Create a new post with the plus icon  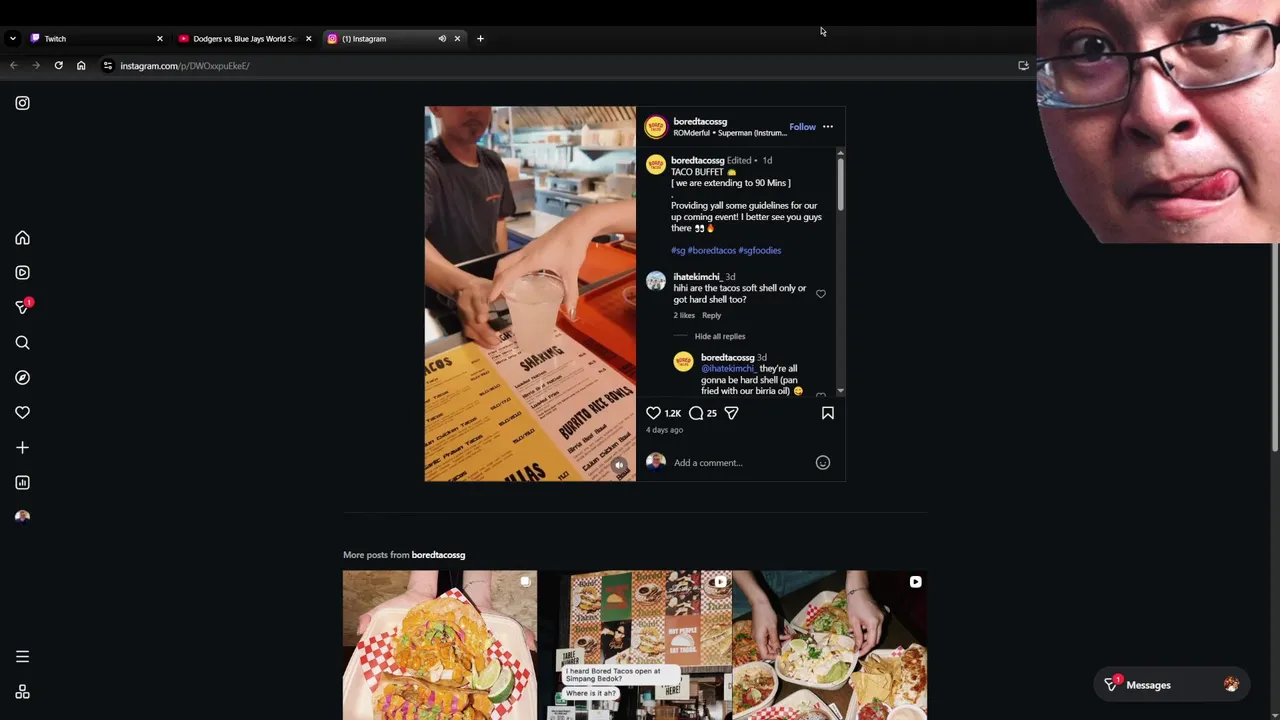(22, 448)
